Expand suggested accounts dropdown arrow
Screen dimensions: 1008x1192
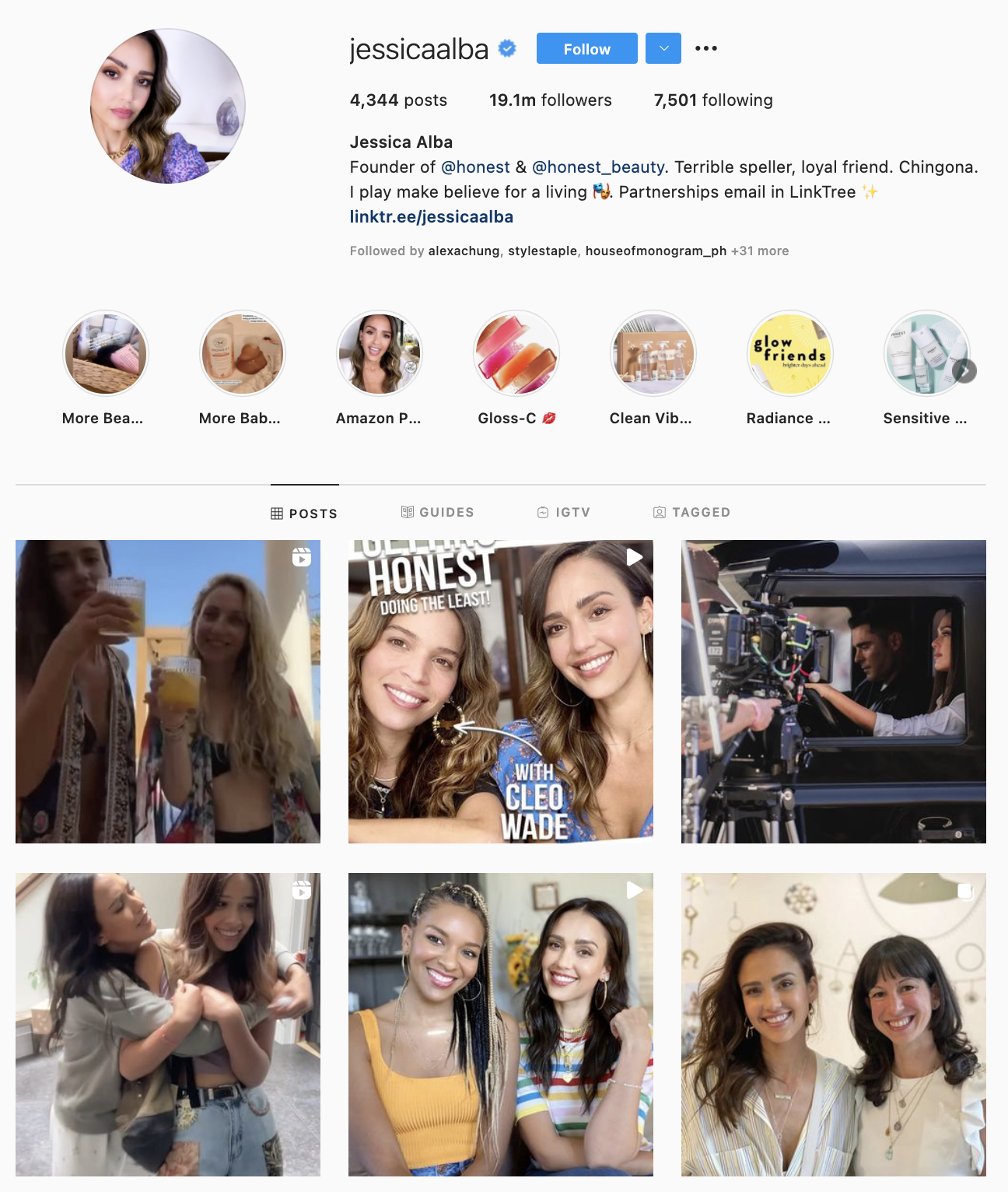point(663,49)
